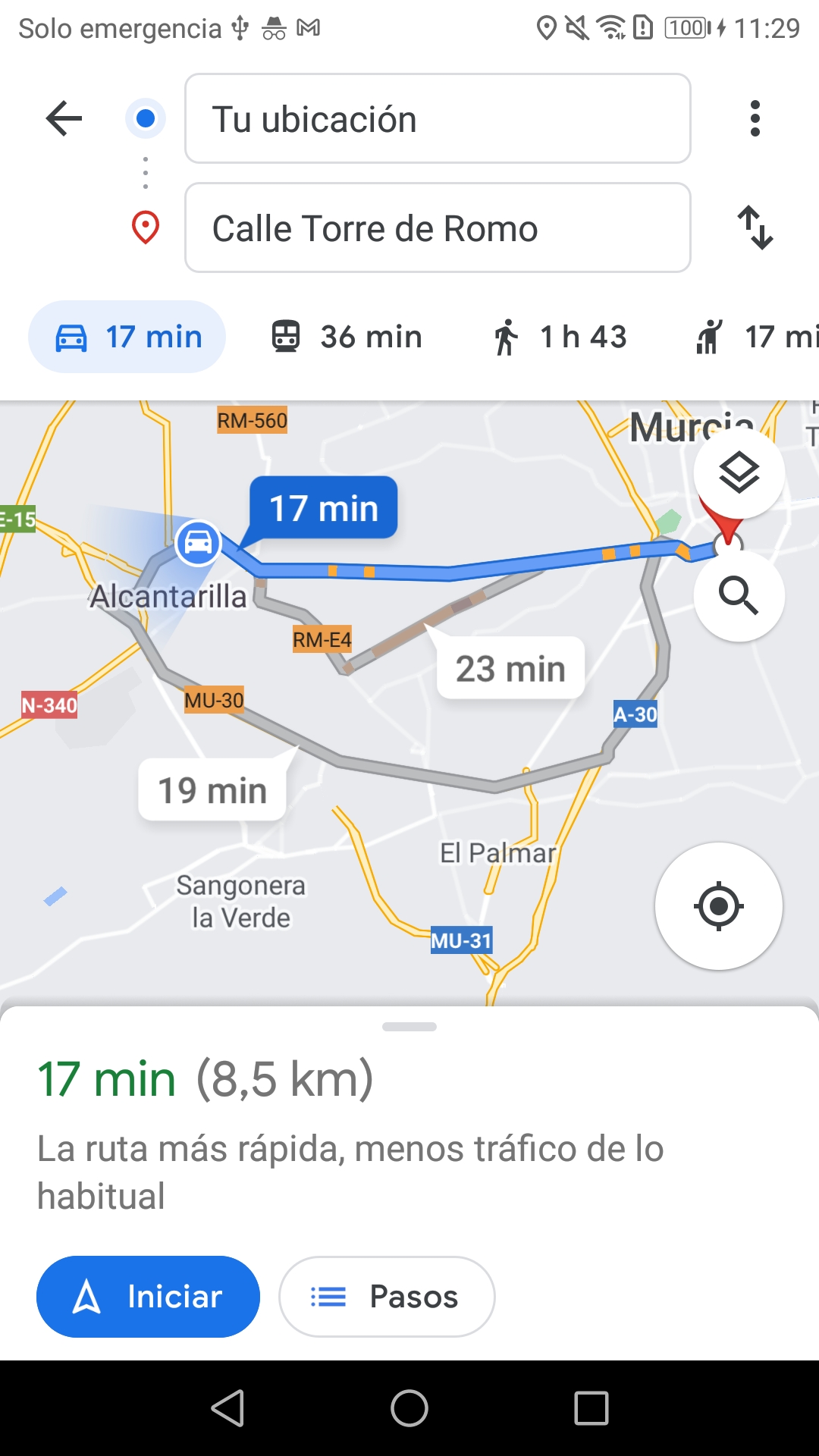Go to the system home screen
Viewport: 819px width, 1456px height.
(409, 1408)
